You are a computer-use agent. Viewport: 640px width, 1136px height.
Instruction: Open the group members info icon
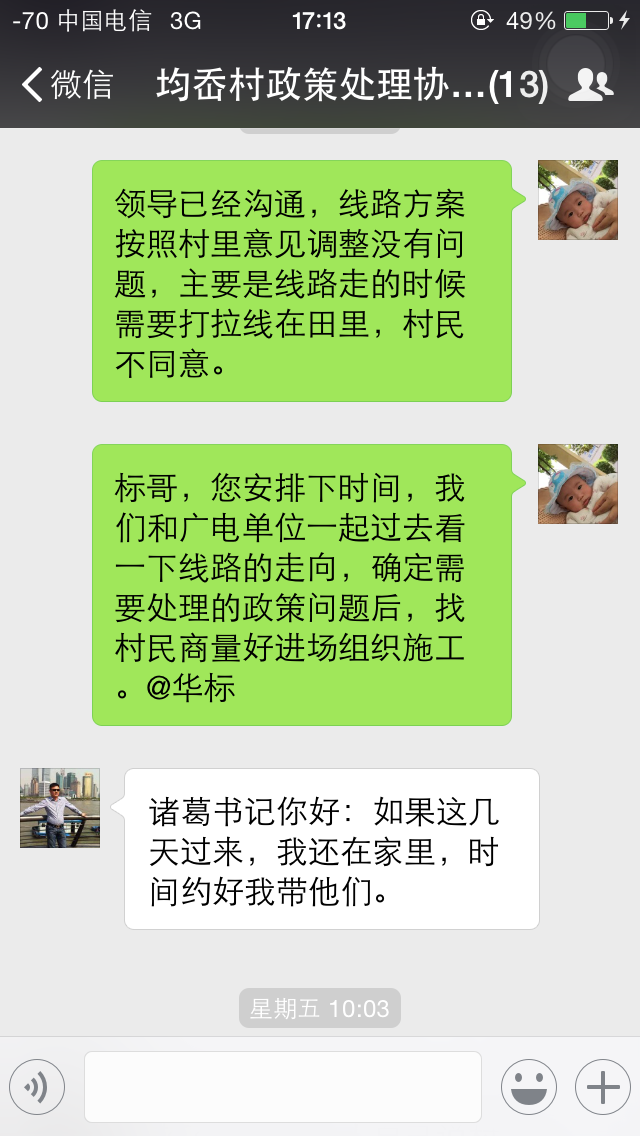coord(590,86)
